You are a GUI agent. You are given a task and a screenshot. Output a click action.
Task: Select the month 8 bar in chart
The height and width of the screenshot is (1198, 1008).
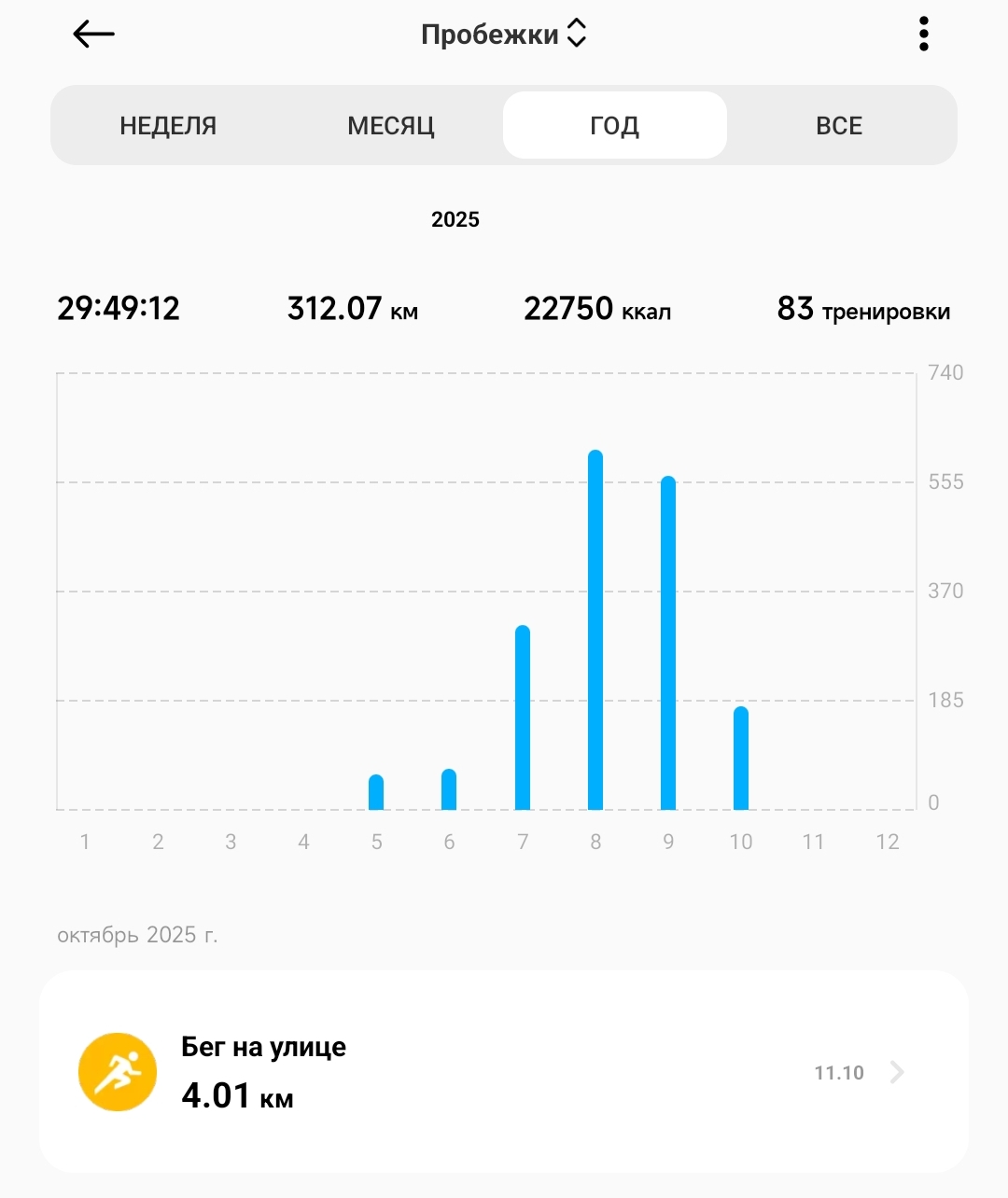click(595, 631)
